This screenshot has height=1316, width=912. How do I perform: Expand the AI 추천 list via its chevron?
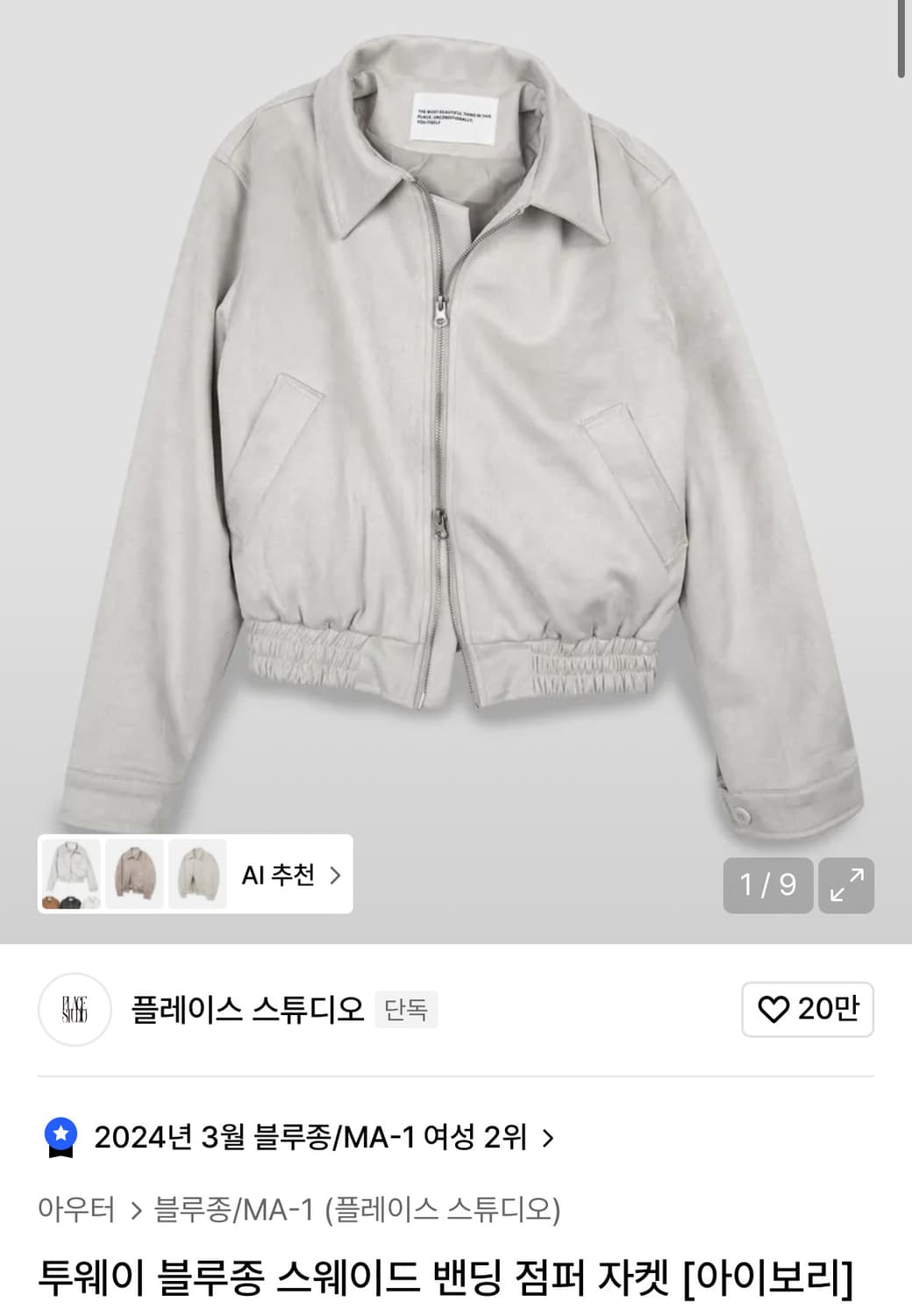(336, 875)
